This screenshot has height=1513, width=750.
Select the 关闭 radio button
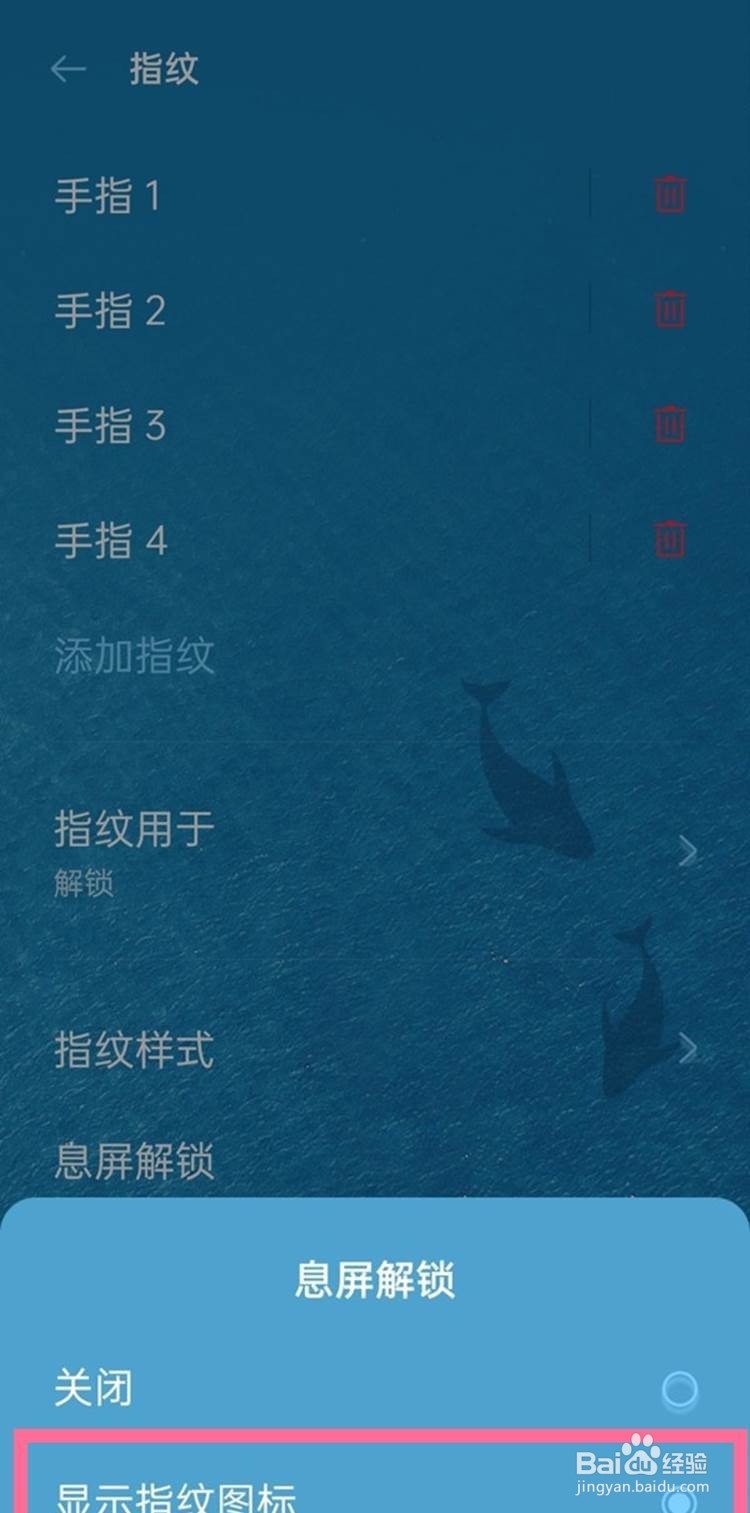(679, 1388)
